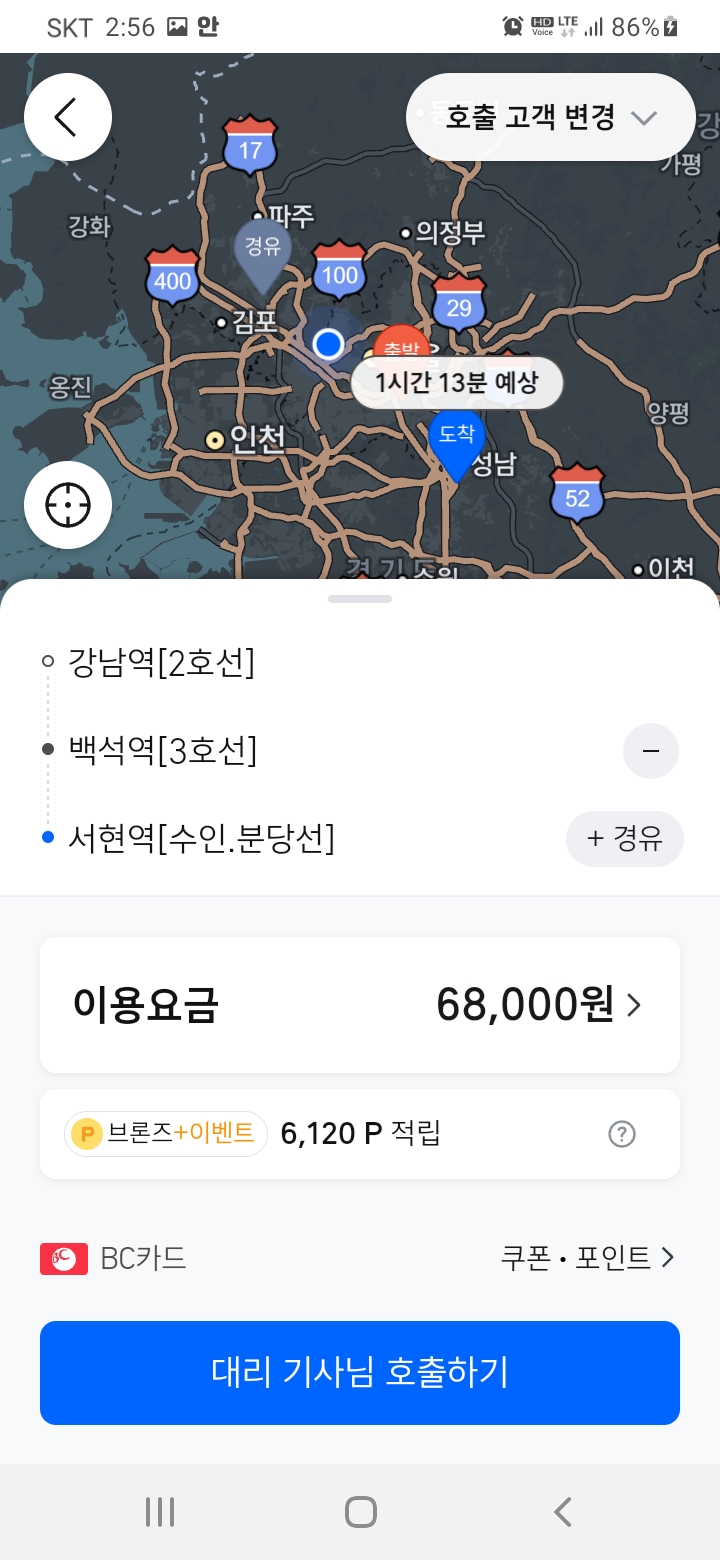
Task: Expand the bottom sheet drag handle
Action: tap(360, 599)
